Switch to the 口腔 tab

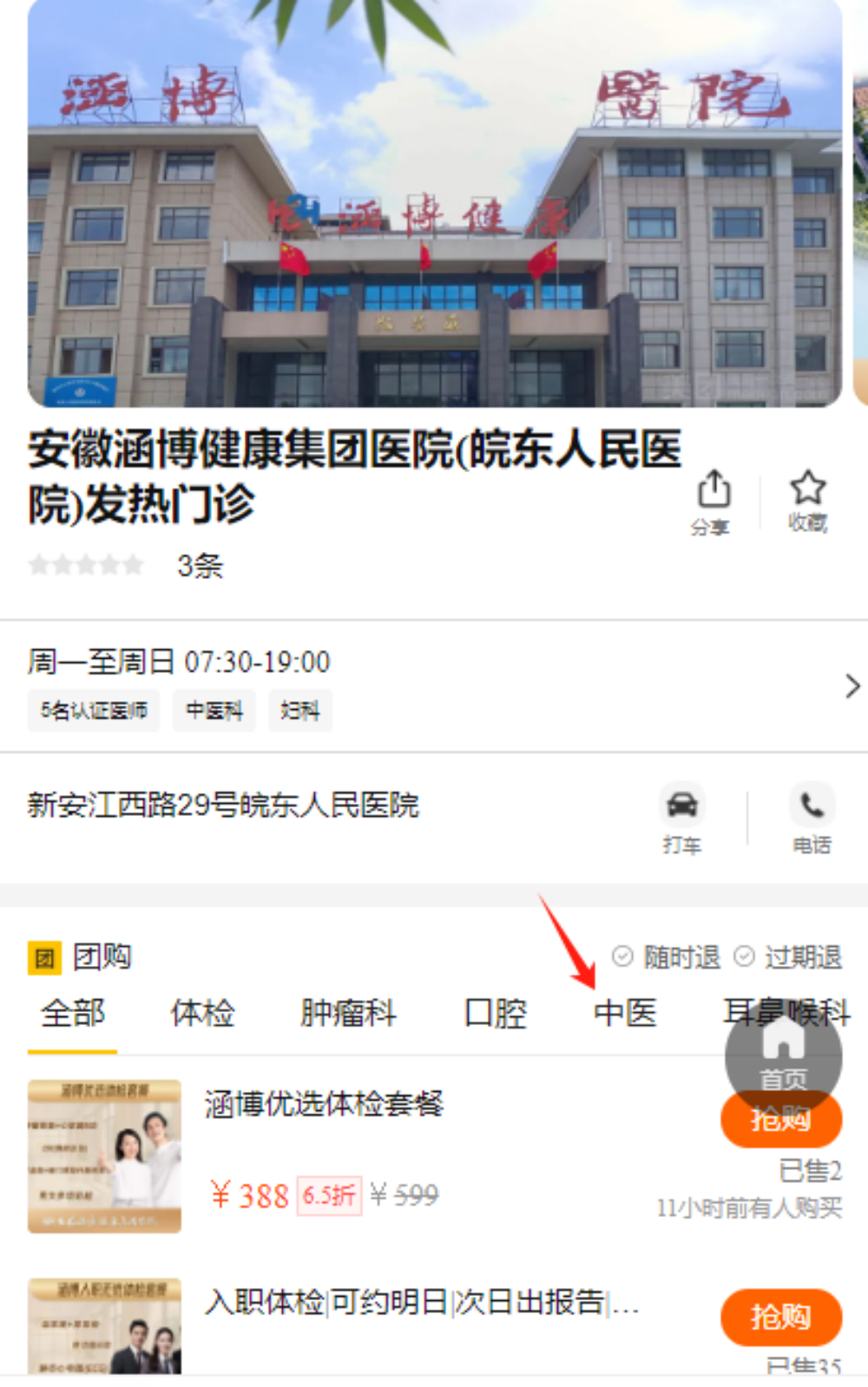495,1013
